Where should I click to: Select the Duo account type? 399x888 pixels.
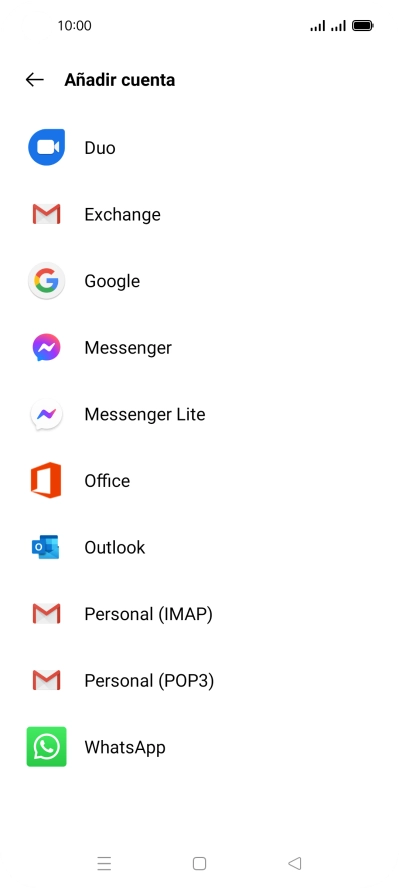(199, 148)
